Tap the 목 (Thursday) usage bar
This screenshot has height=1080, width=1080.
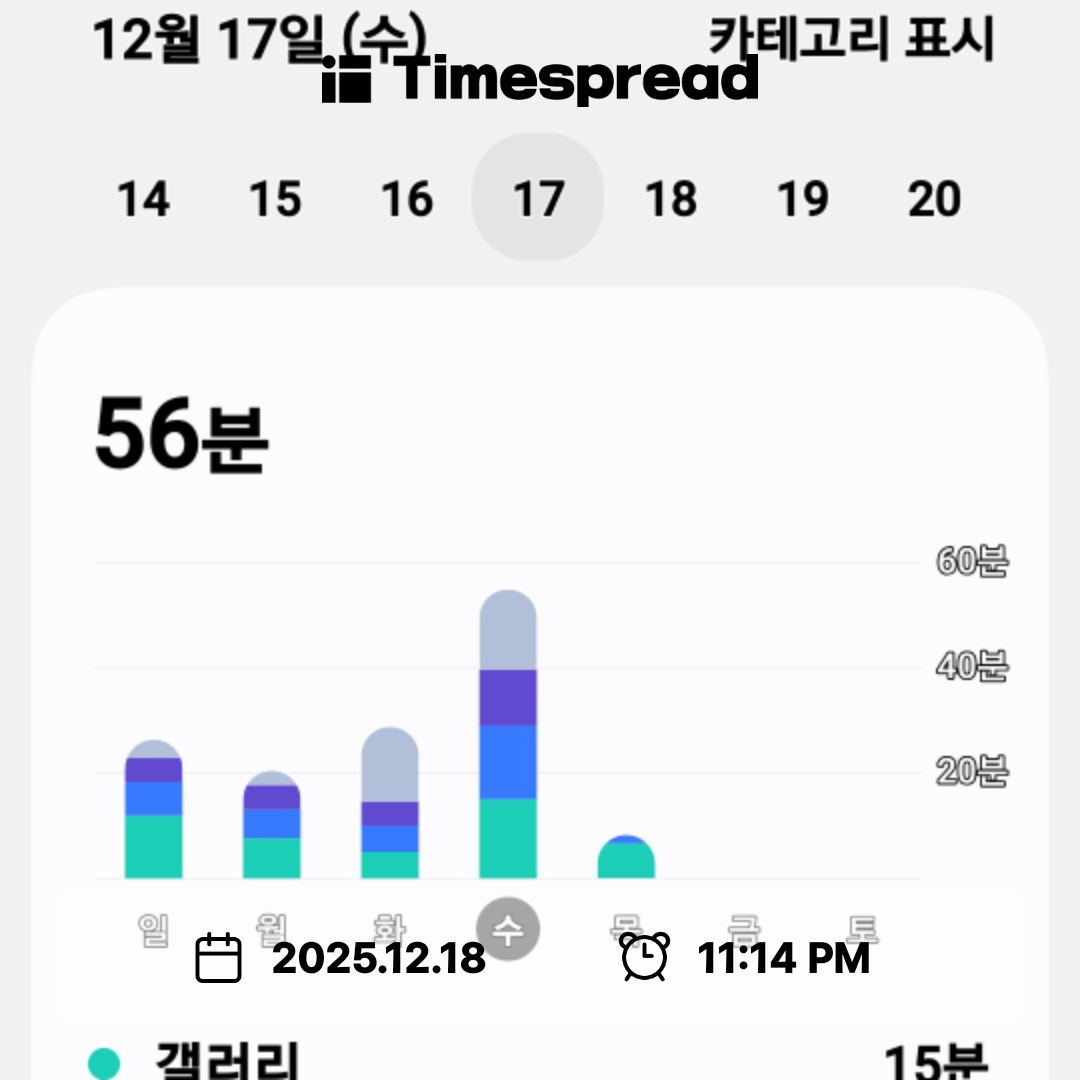[x=626, y=858]
